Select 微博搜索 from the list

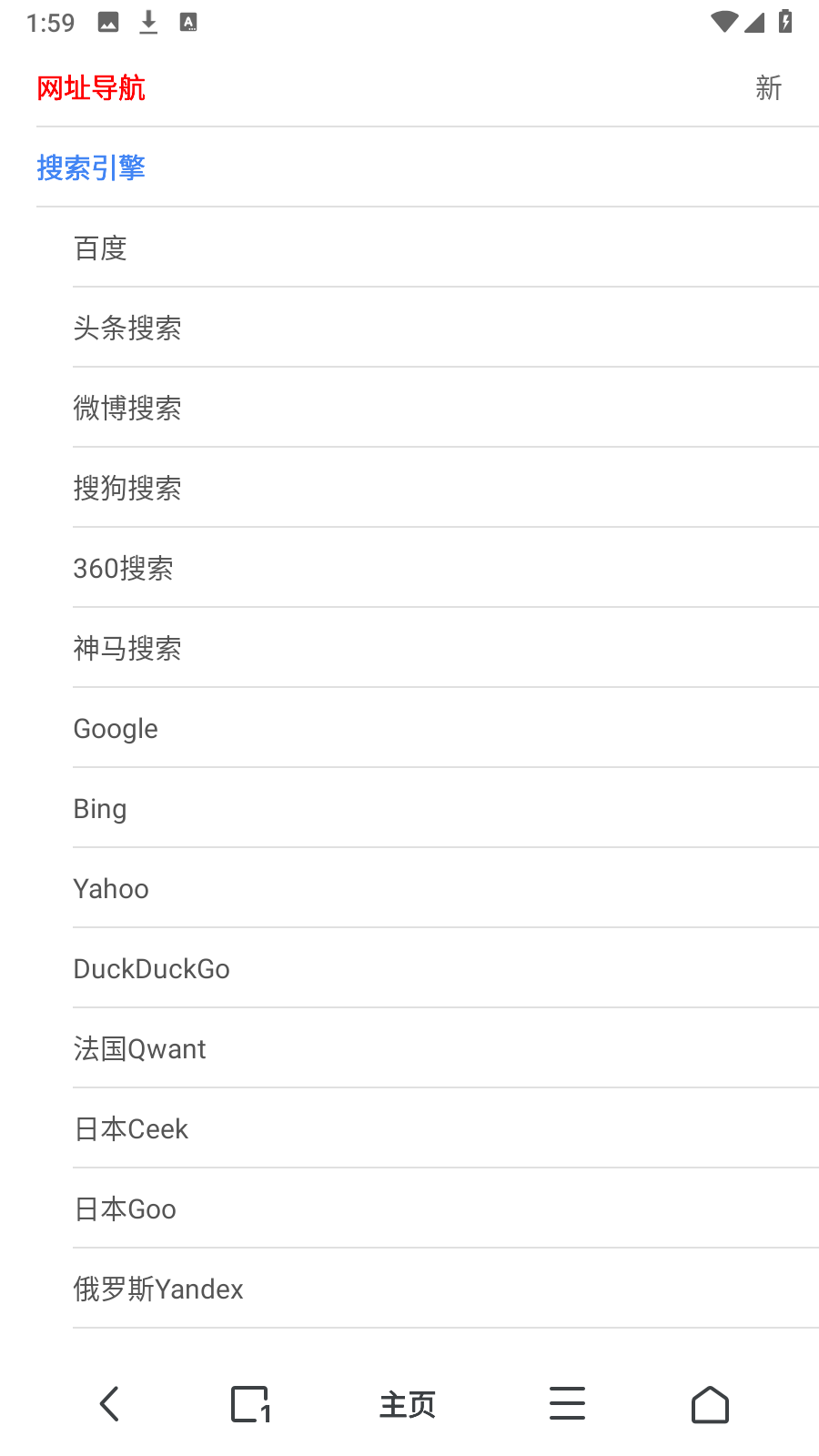pyautogui.click(x=446, y=408)
